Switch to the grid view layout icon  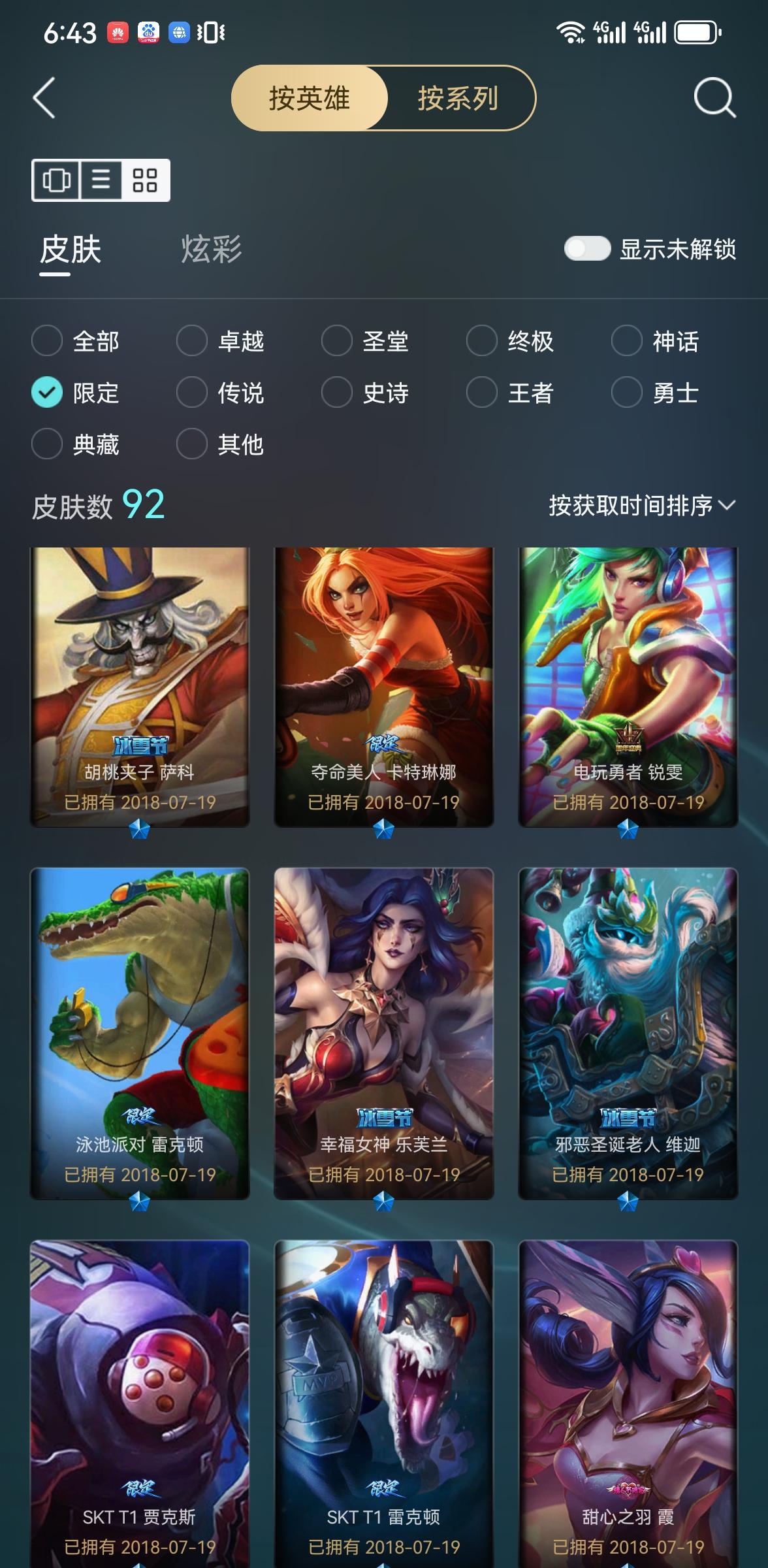coord(145,180)
